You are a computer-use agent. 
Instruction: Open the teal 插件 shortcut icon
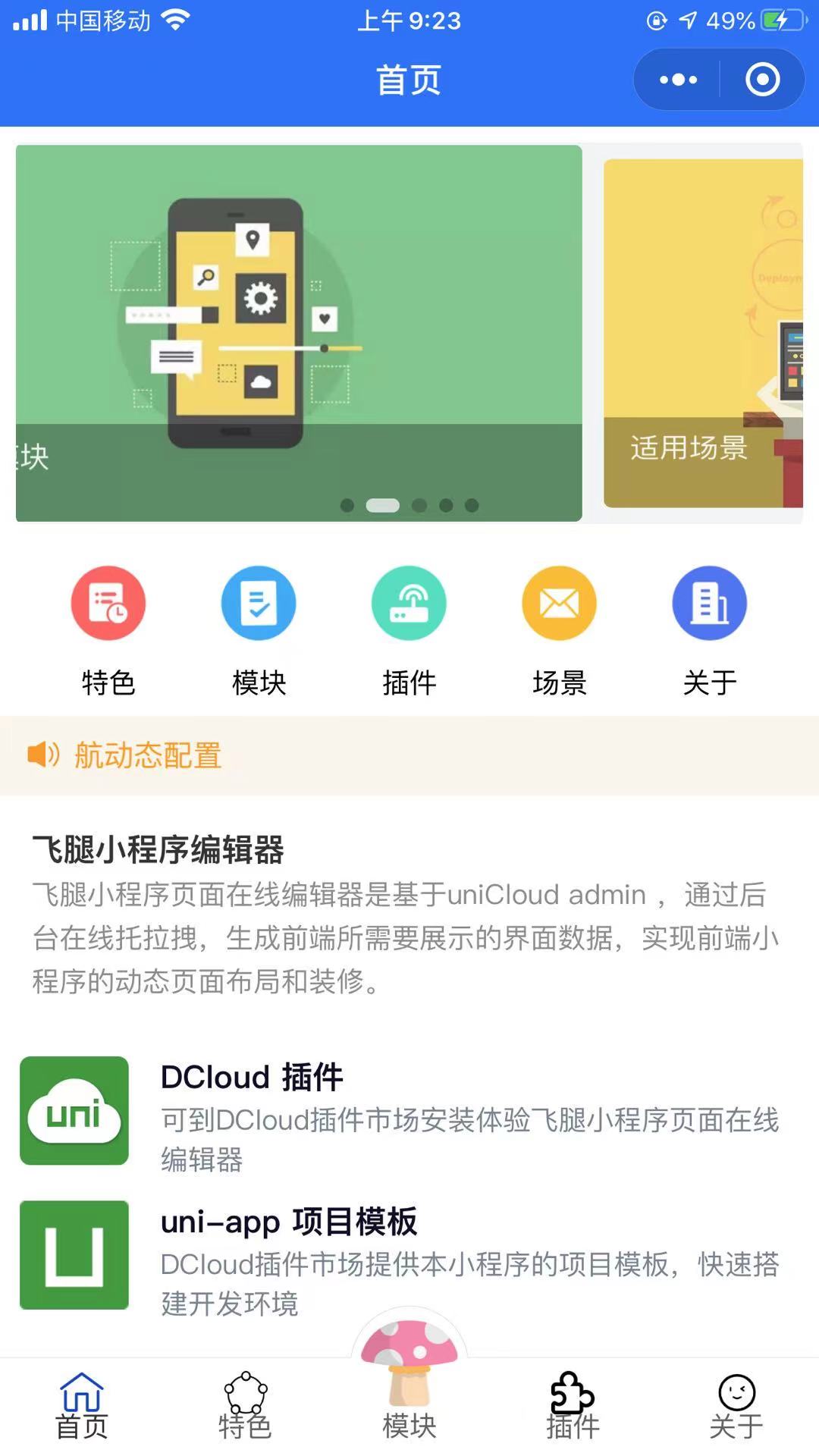click(409, 604)
